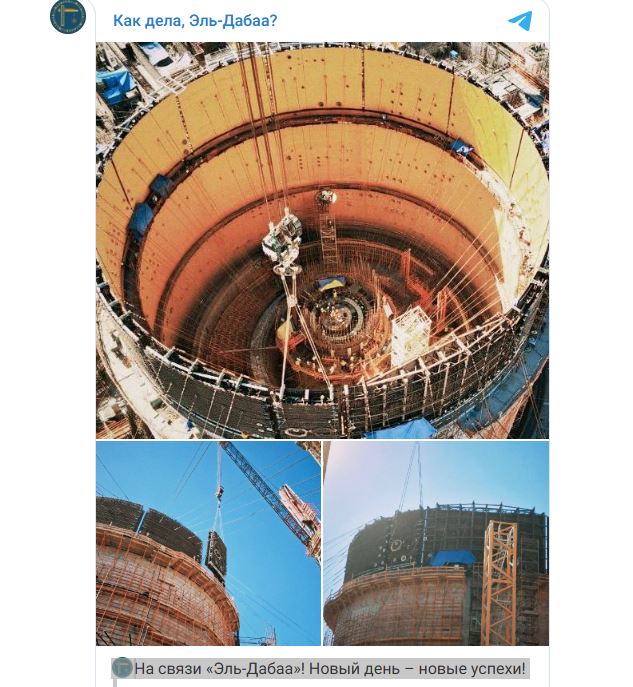Open the photo with the yellow tower crane mast
The image size is (633, 687).
click(436, 544)
